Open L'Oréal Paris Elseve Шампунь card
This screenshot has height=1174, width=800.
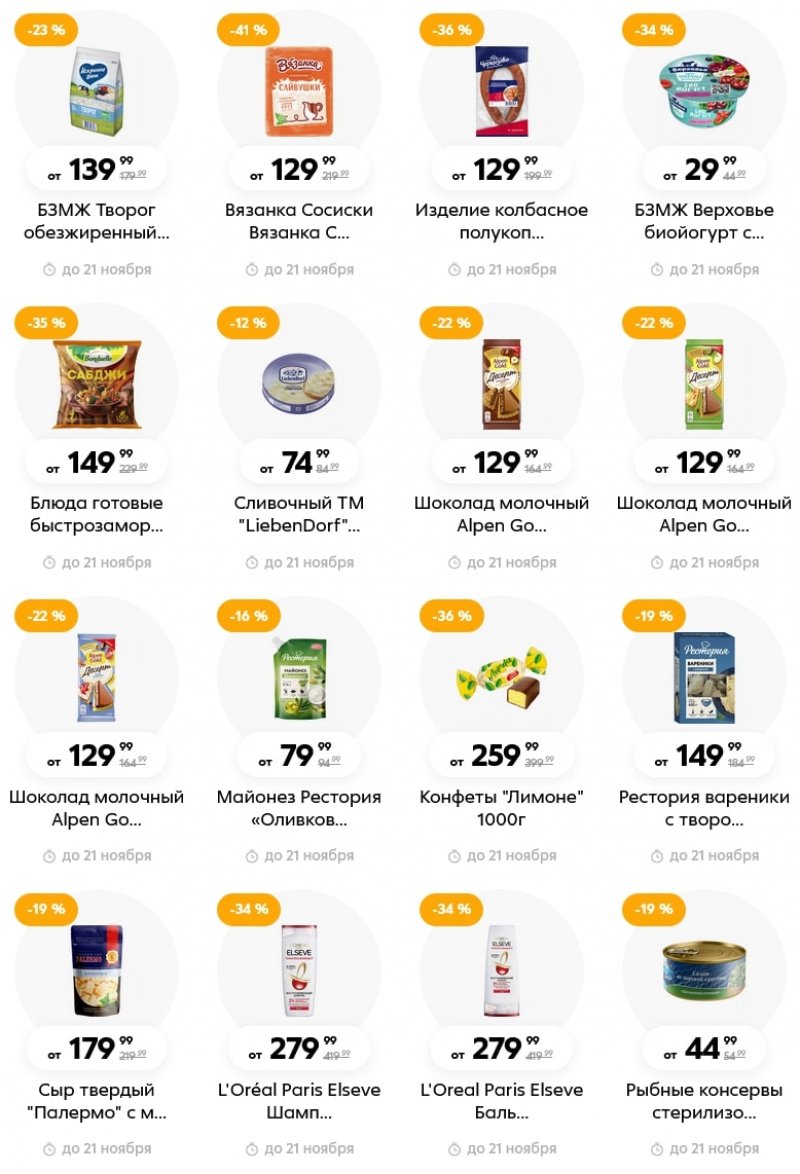pyautogui.click(x=299, y=1100)
